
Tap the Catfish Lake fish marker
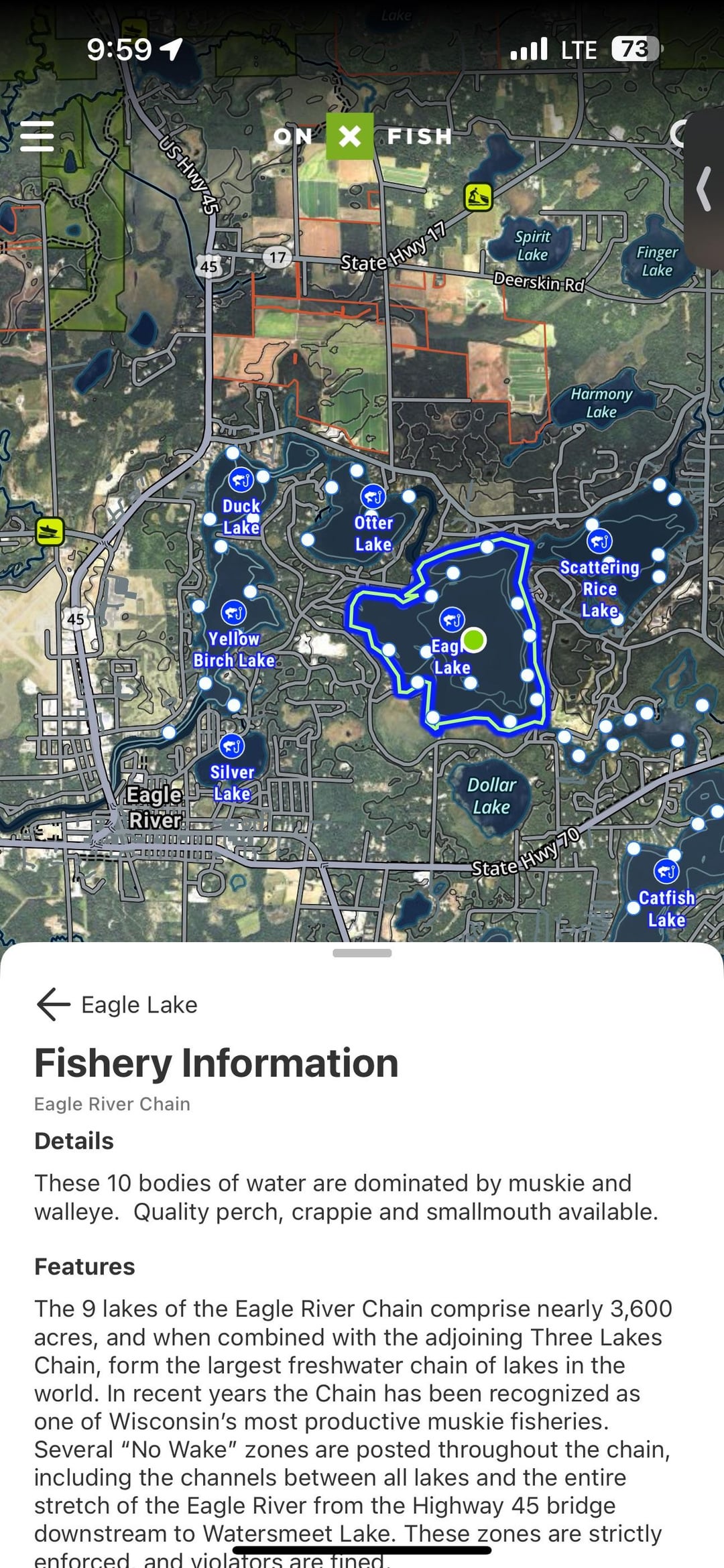point(666,871)
